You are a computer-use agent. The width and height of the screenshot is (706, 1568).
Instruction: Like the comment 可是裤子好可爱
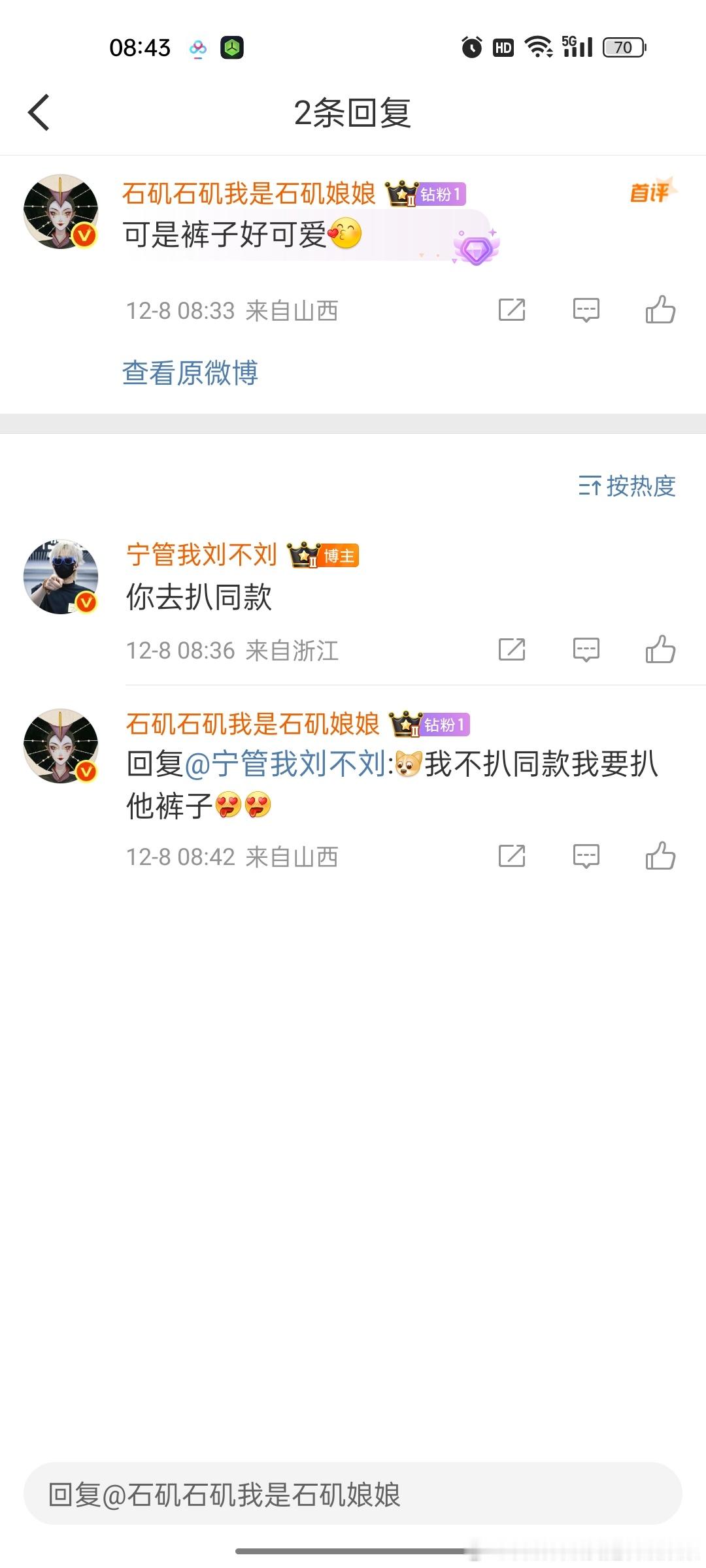click(x=661, y=310)
